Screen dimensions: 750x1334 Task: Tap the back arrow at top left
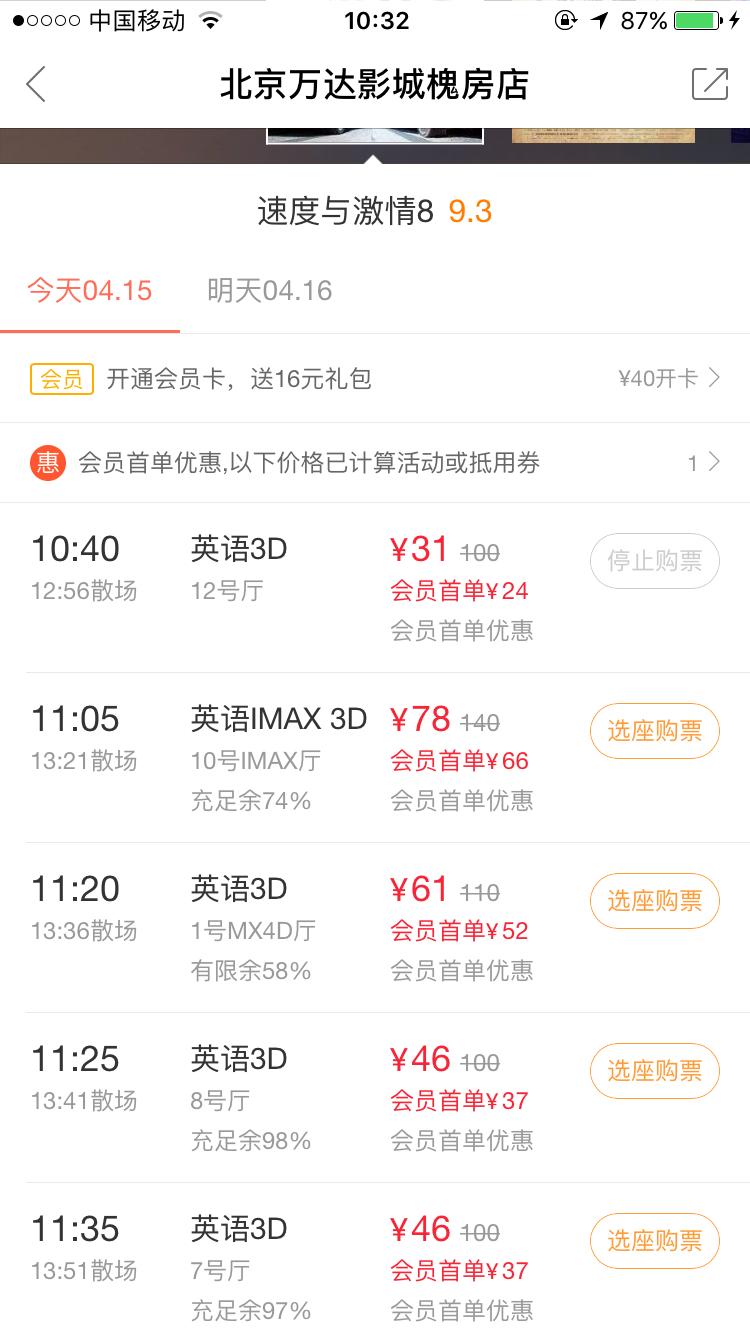(x=36, y=86)
